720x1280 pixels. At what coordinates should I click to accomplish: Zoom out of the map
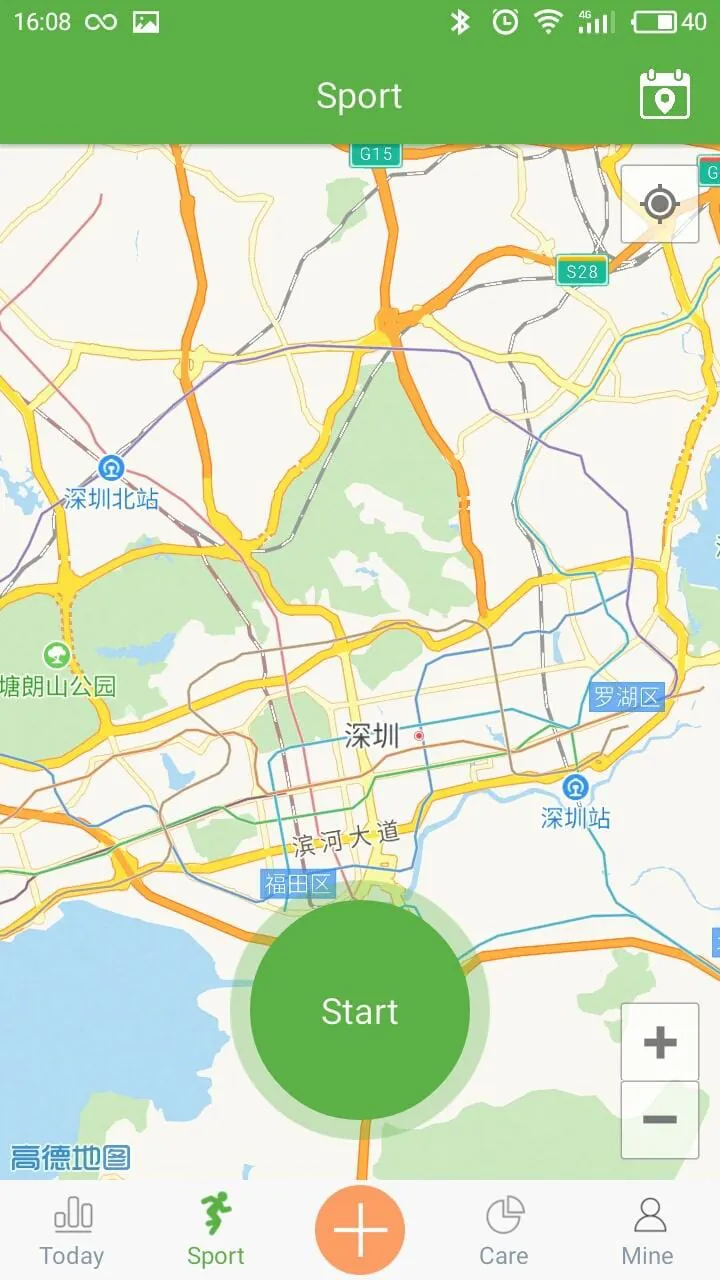point(660,1119)
